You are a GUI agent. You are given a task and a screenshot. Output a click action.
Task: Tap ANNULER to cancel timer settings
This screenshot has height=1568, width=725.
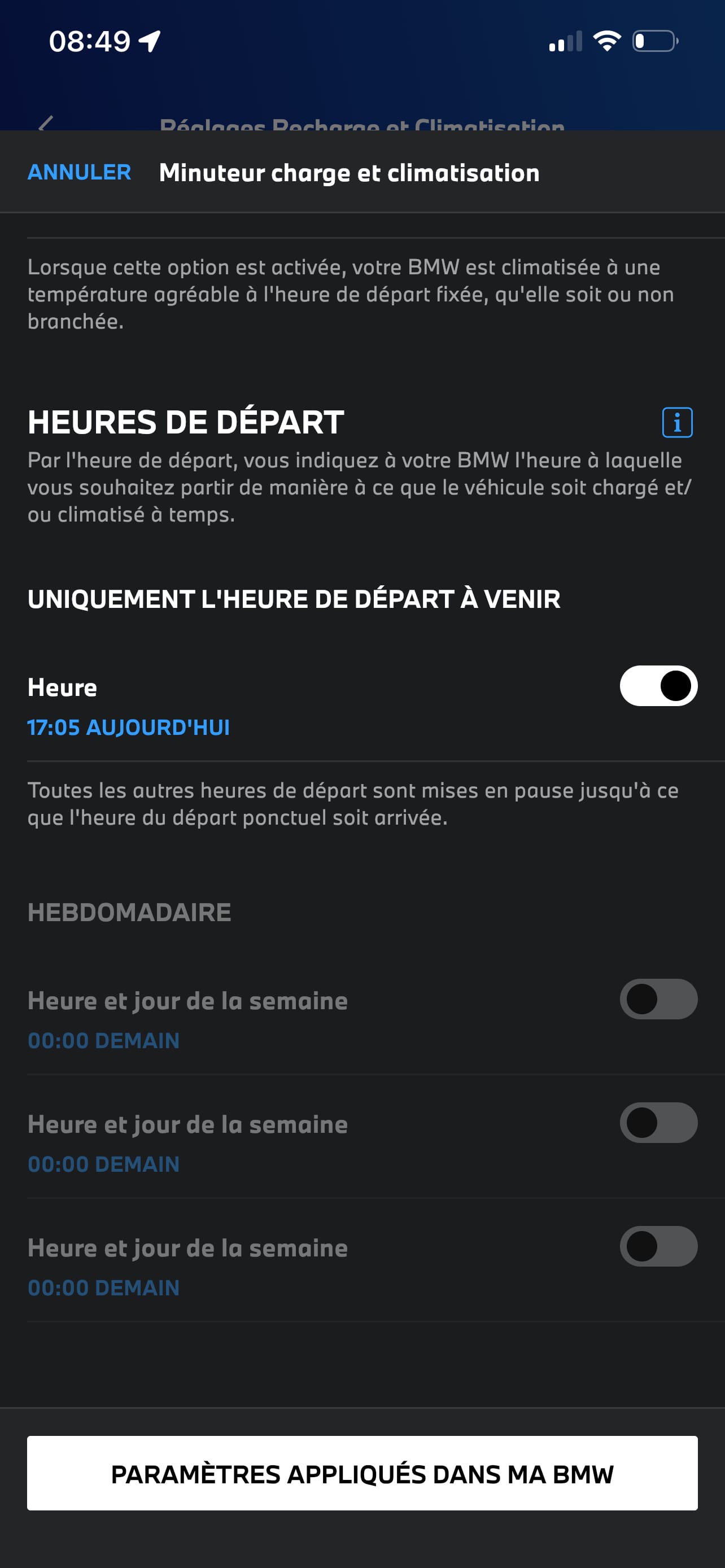tap(79, 172)
